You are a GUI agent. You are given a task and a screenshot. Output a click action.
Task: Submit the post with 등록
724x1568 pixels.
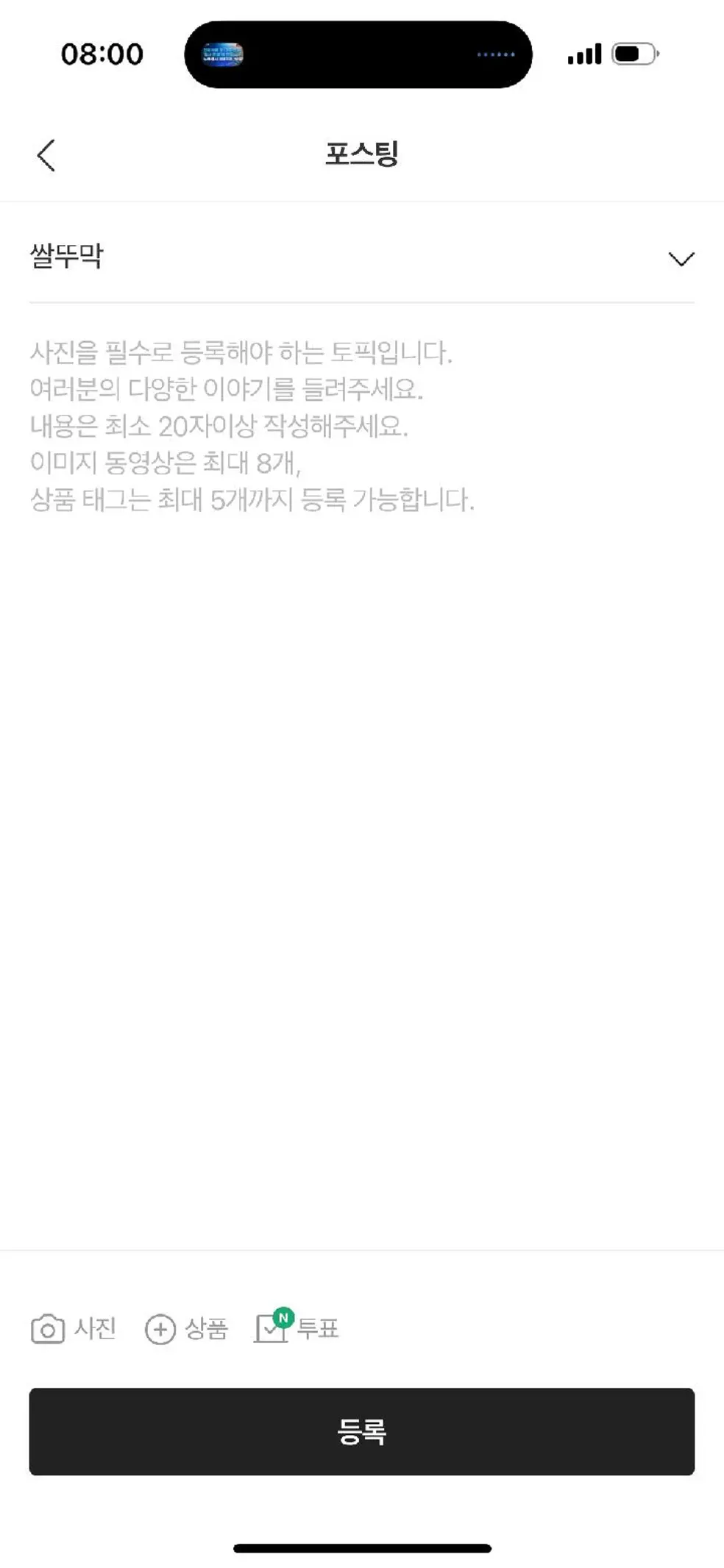(x=362, y=1431)
